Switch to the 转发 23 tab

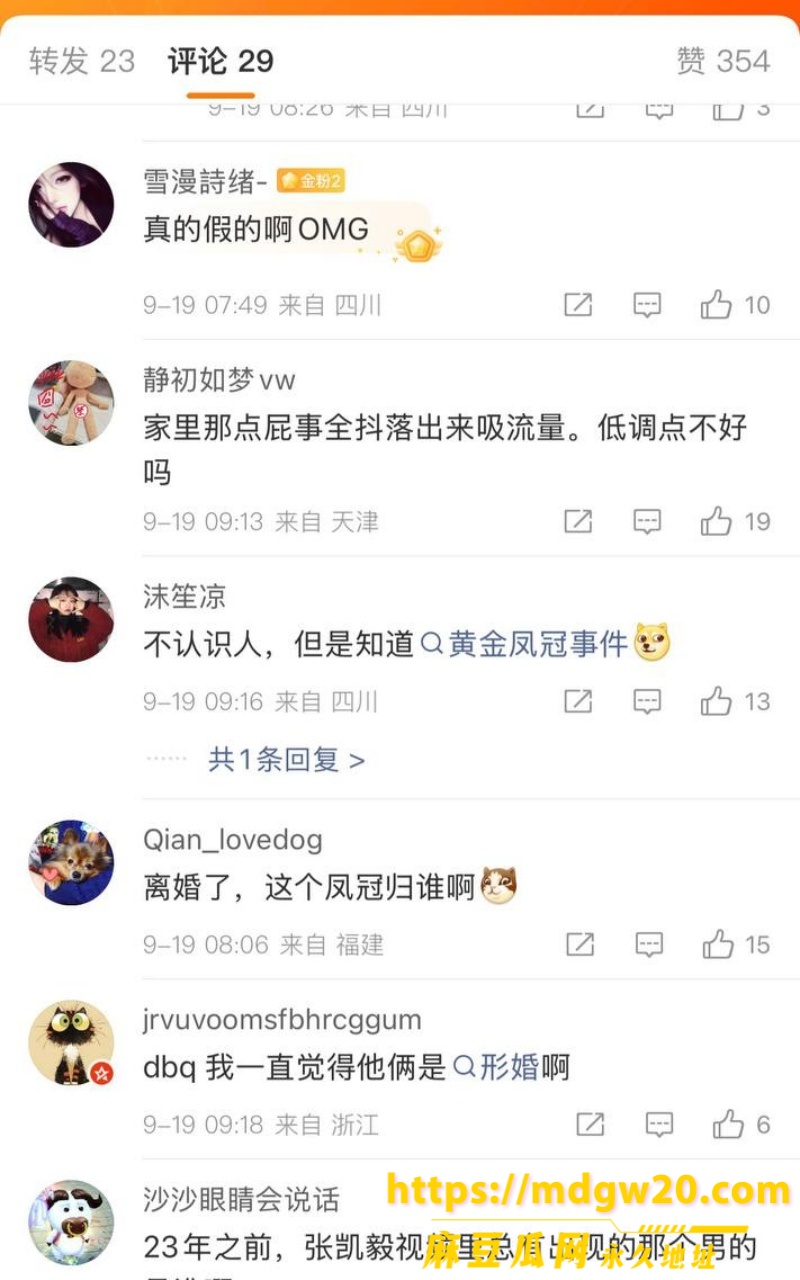(x=81, y=61)
